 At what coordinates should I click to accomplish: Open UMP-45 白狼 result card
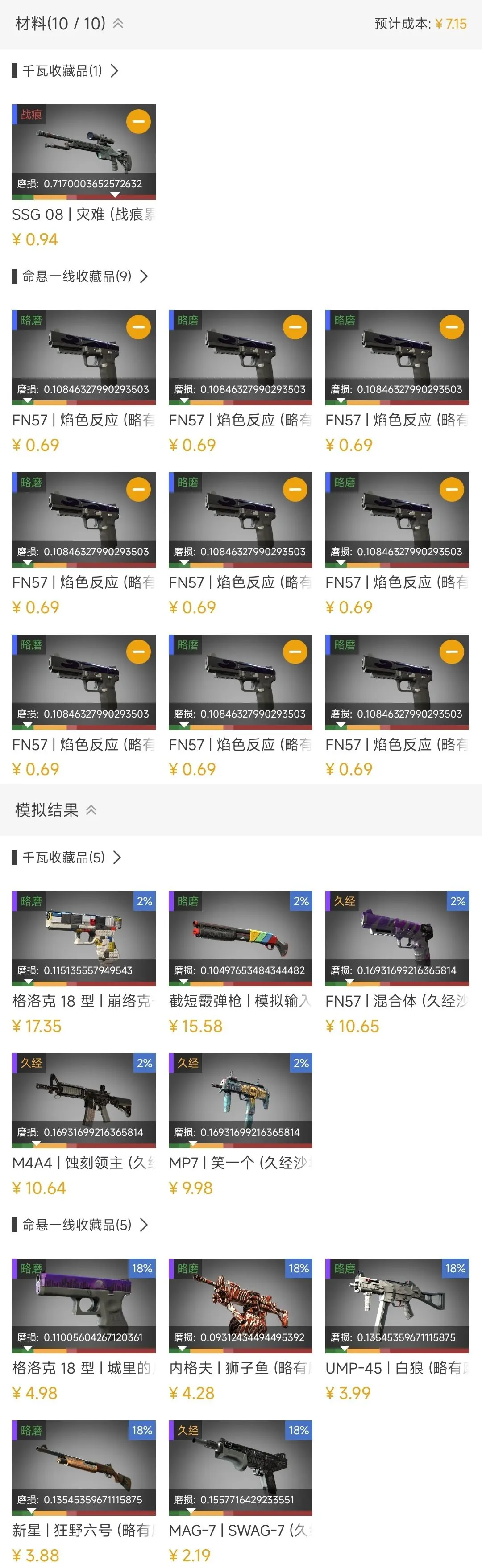tap(397, 1304)
